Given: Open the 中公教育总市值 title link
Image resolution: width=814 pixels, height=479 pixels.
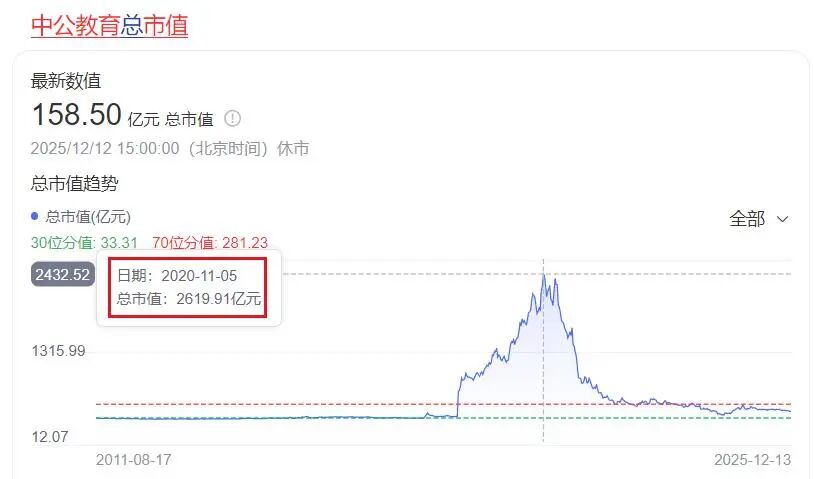Looking at the screenshot, I should (x=110, y=24).
